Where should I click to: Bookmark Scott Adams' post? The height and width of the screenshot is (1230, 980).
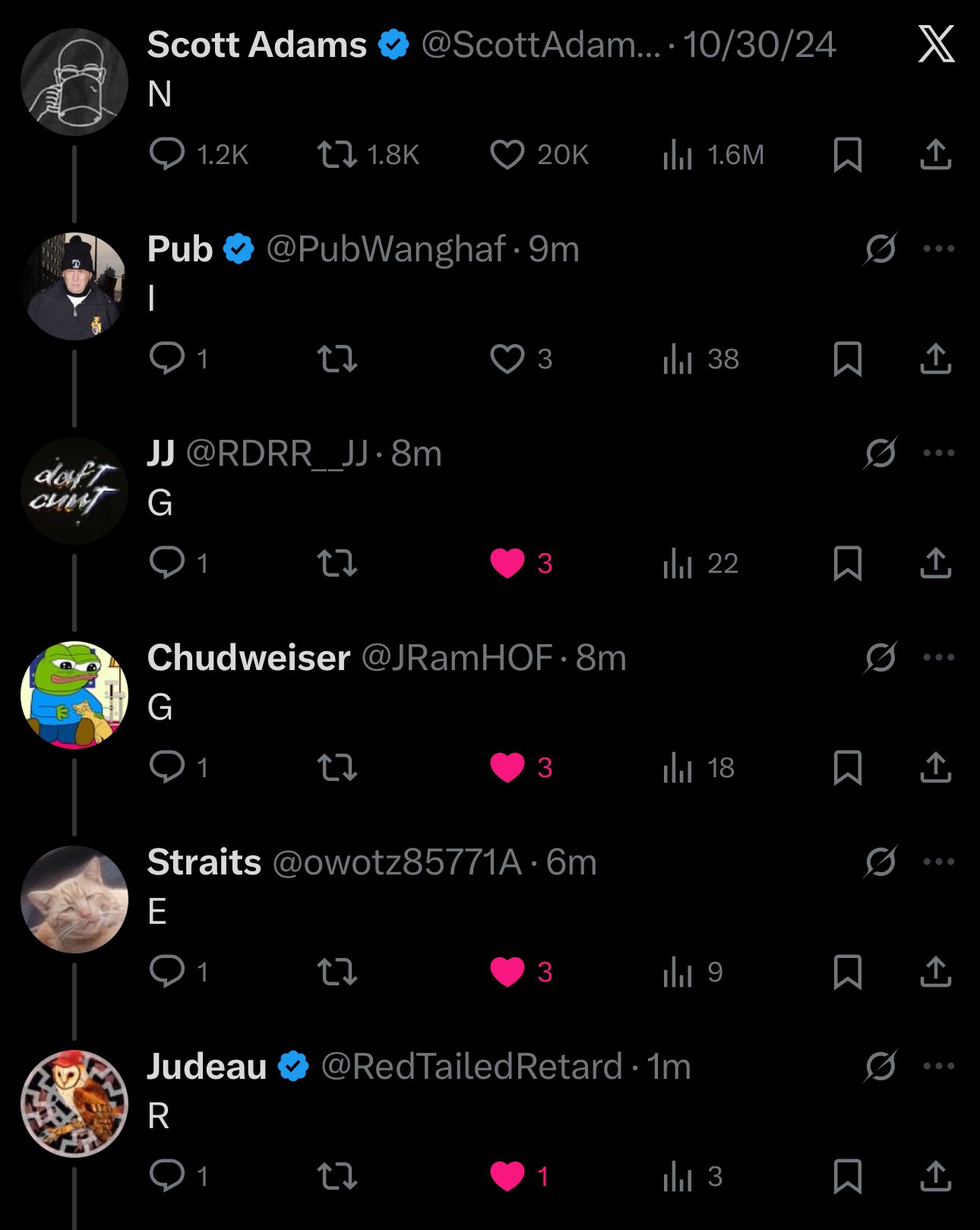(847, 155)
